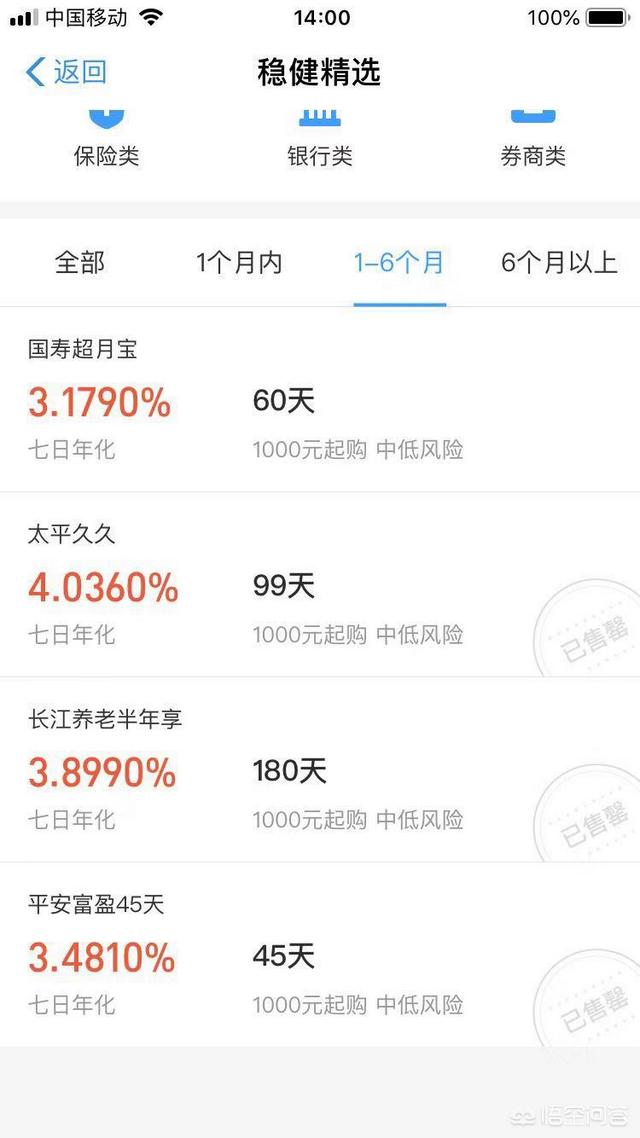The image size is (640, 1138).
Task: Select the 1-6个月 tab
Action: point(399,263)
